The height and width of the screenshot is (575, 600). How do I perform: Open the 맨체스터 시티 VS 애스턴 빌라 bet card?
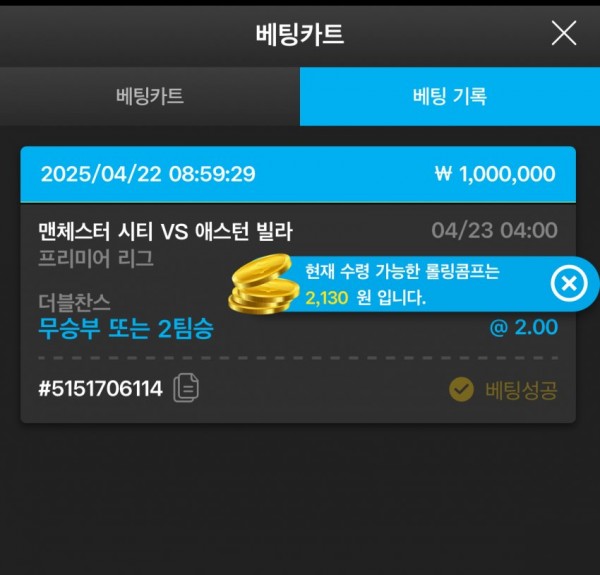coord(165,232)
